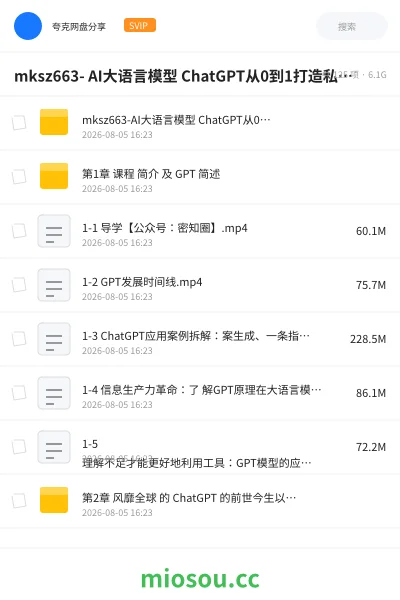Open the 第1章 课程简介及GPT简述 folder
Image resolution: width=400 pixels, height=600 pixels.
coord(200,176)
